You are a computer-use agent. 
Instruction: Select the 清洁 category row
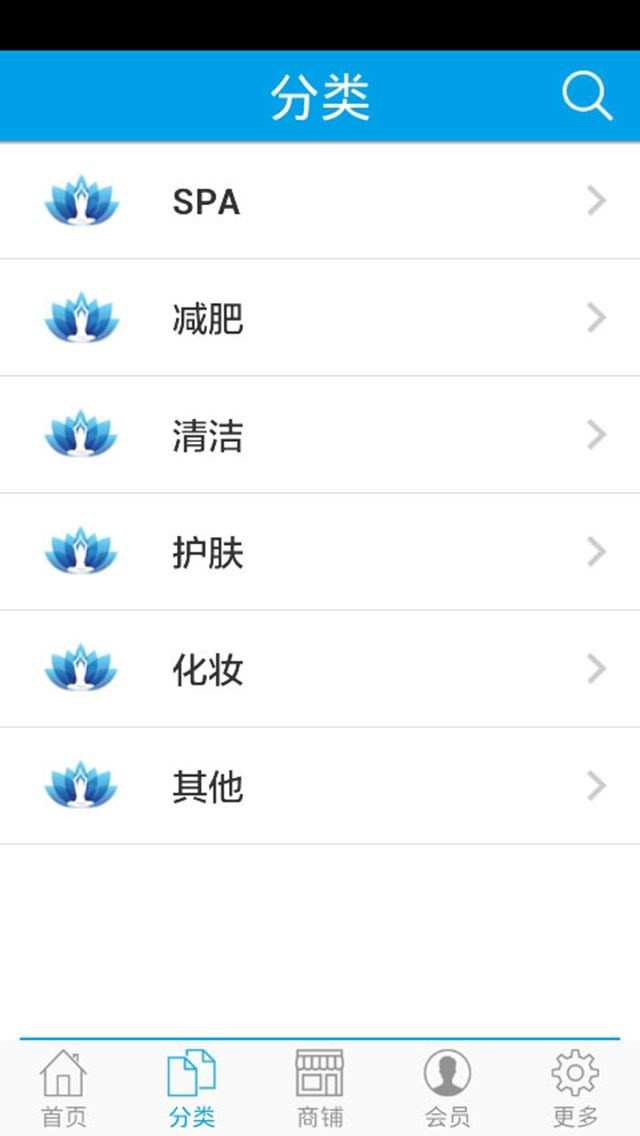(320, 435)
